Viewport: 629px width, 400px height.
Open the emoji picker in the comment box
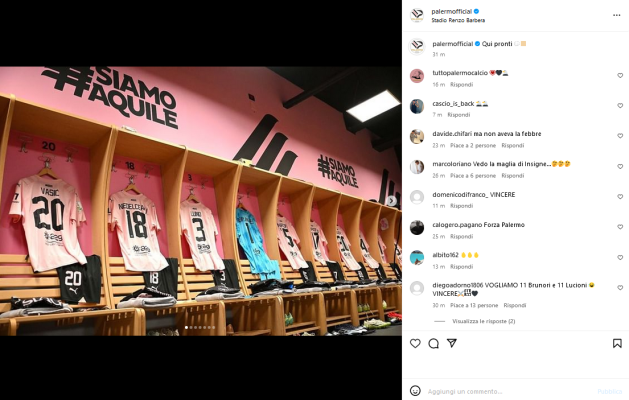(x=415, y=391)
